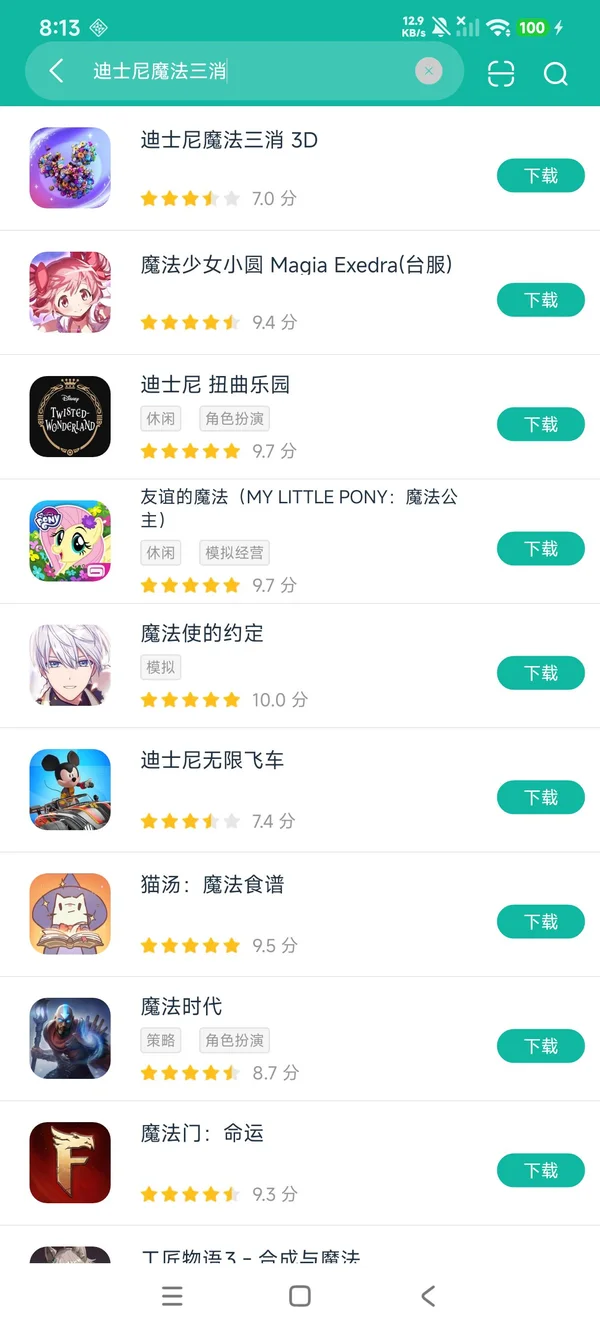Download 魔法时代
Screen dimensions: 600x1333
(540, 1046)
